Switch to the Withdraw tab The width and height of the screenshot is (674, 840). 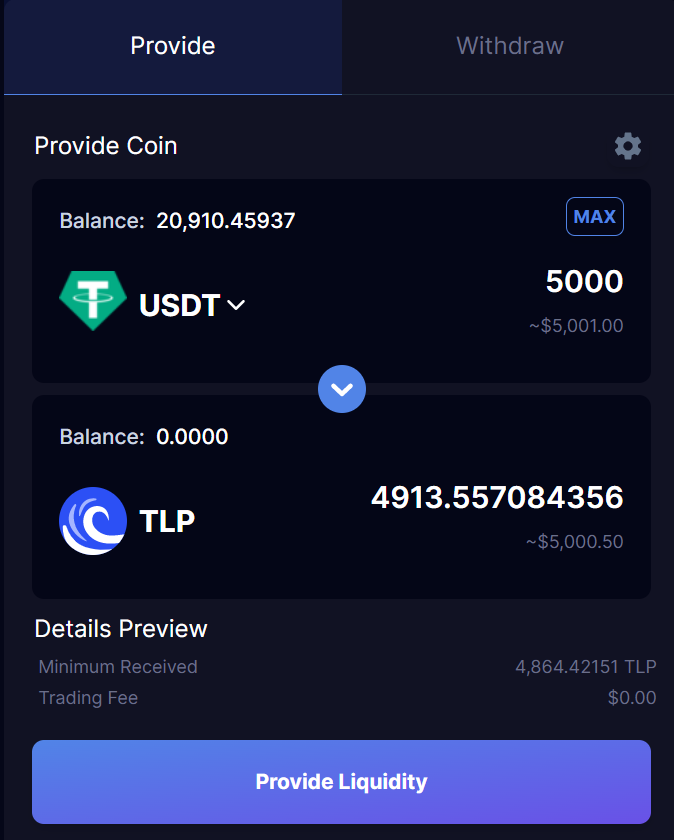pos(509,46)
